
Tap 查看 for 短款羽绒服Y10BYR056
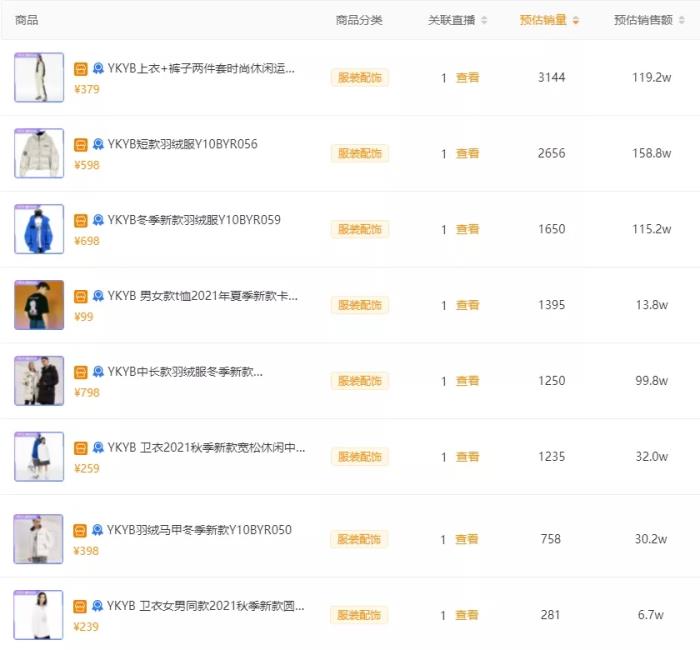coord(467,154)
